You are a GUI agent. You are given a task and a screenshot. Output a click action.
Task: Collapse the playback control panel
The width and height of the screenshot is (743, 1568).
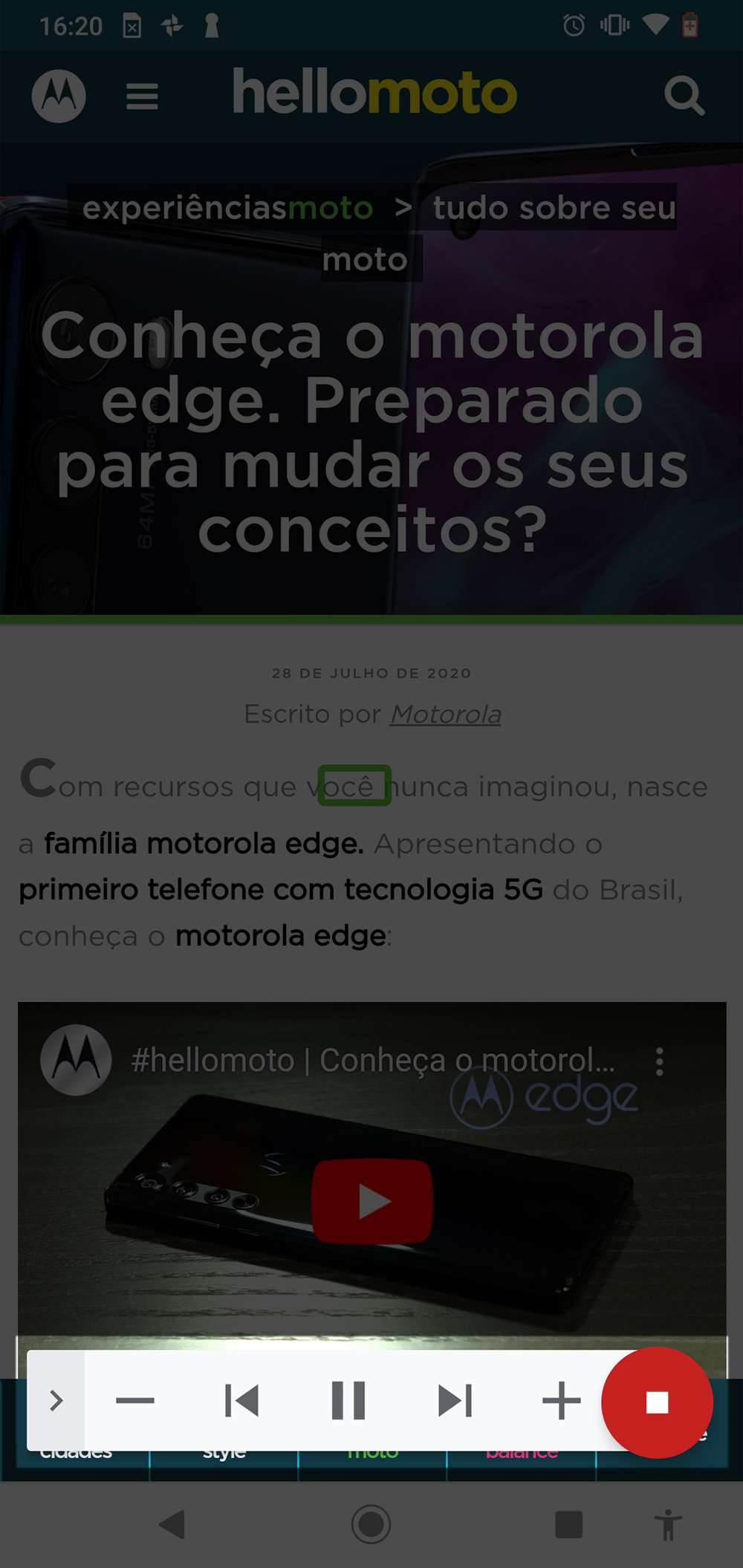pos(56,1400)
